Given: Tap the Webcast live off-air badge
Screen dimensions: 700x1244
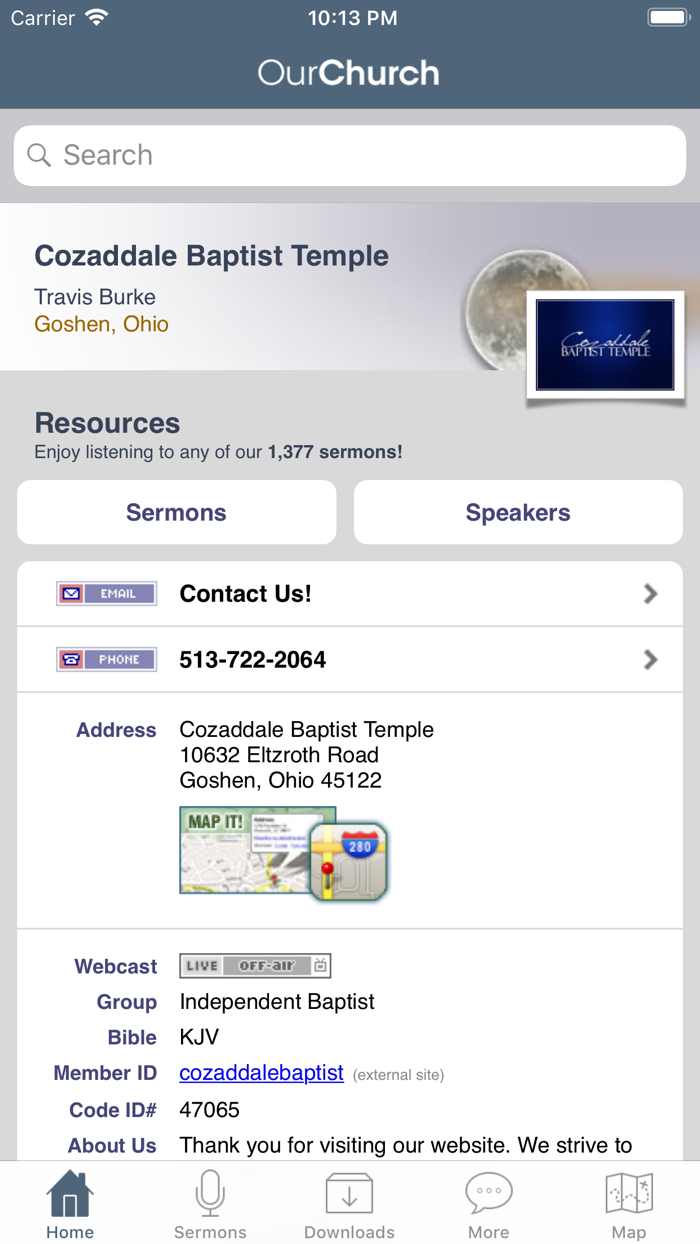Looking at the screenshot, I should (255, 966).
